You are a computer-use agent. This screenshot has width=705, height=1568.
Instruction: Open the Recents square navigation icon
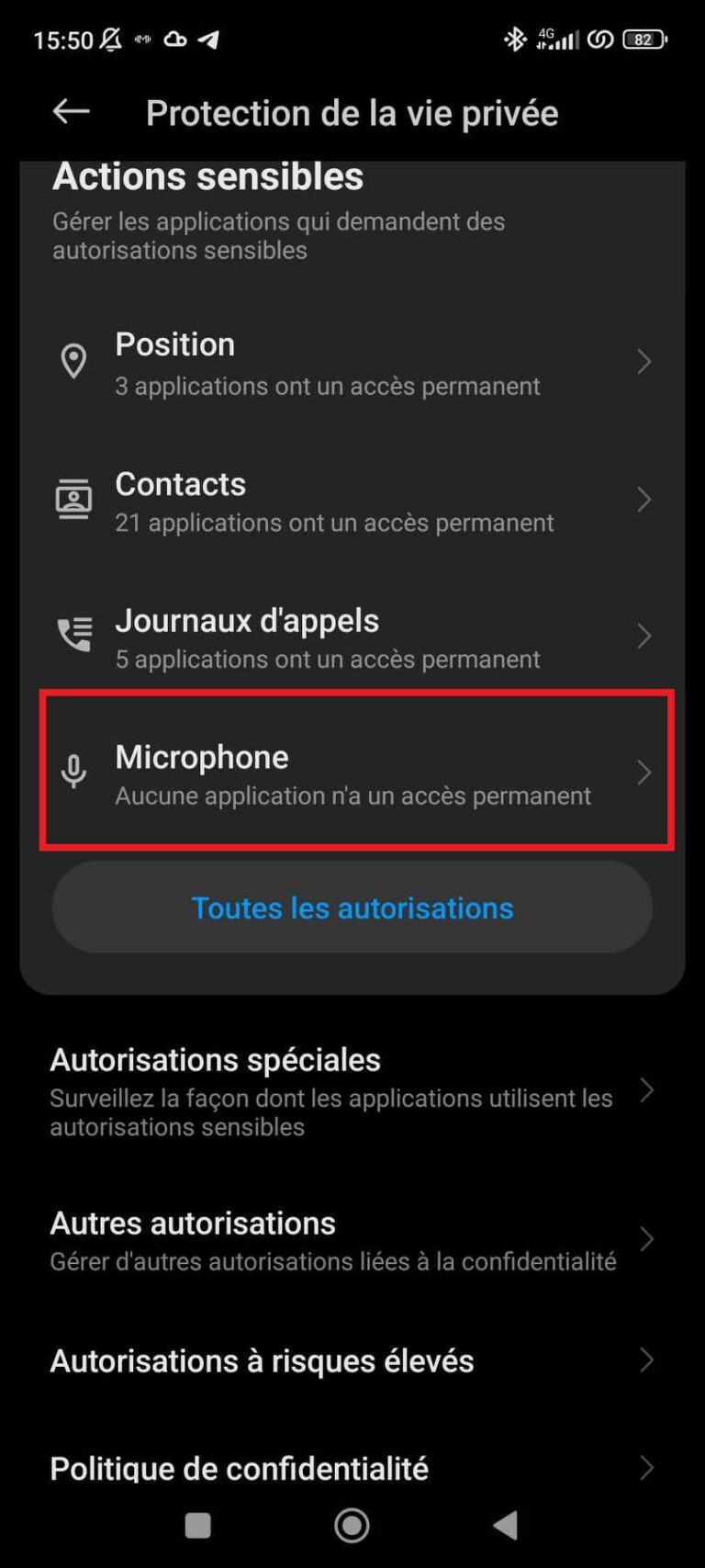(x=197, y=1525)
